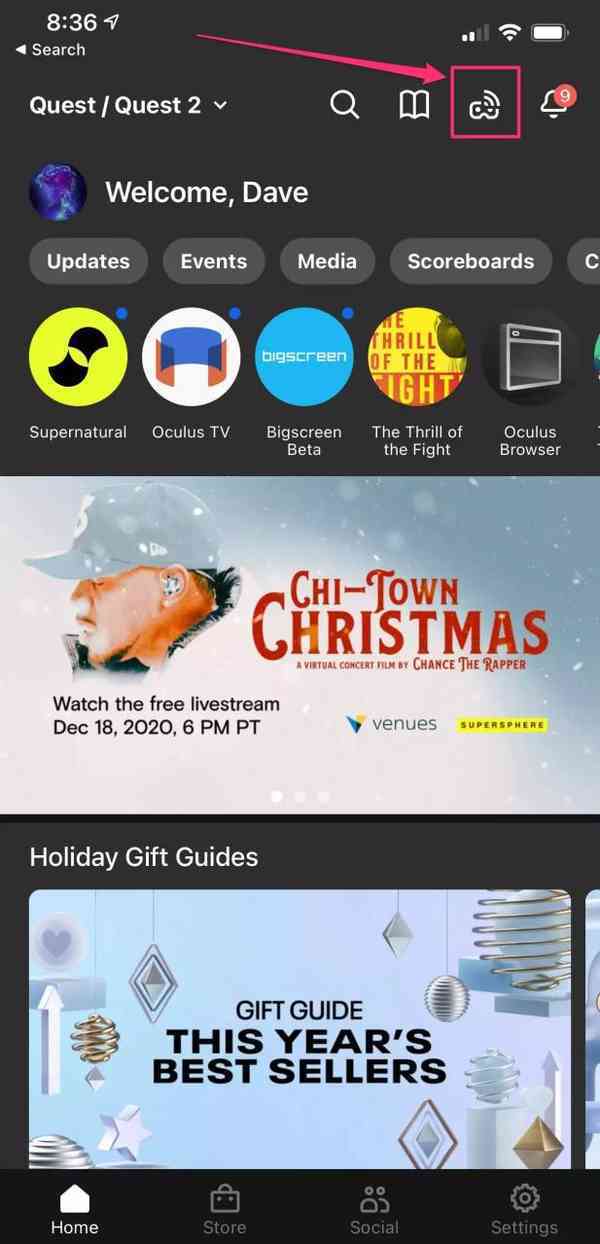Tap the cast to headset icon
The height and width of the screenshot is (1244, 600).
tap(485, 104)
